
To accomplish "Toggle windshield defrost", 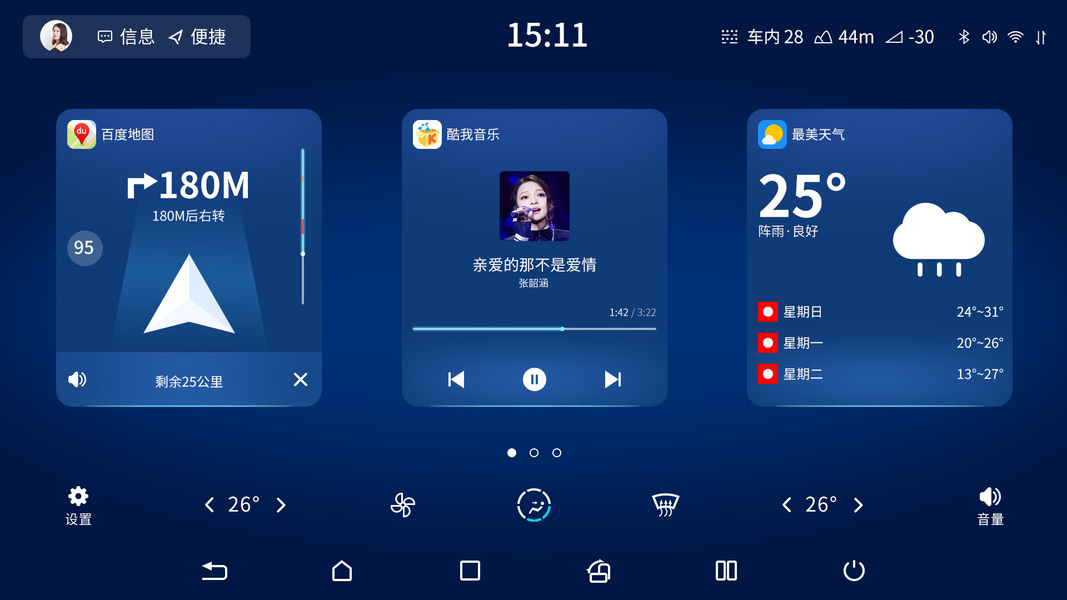I will click(x=665, y=506).
